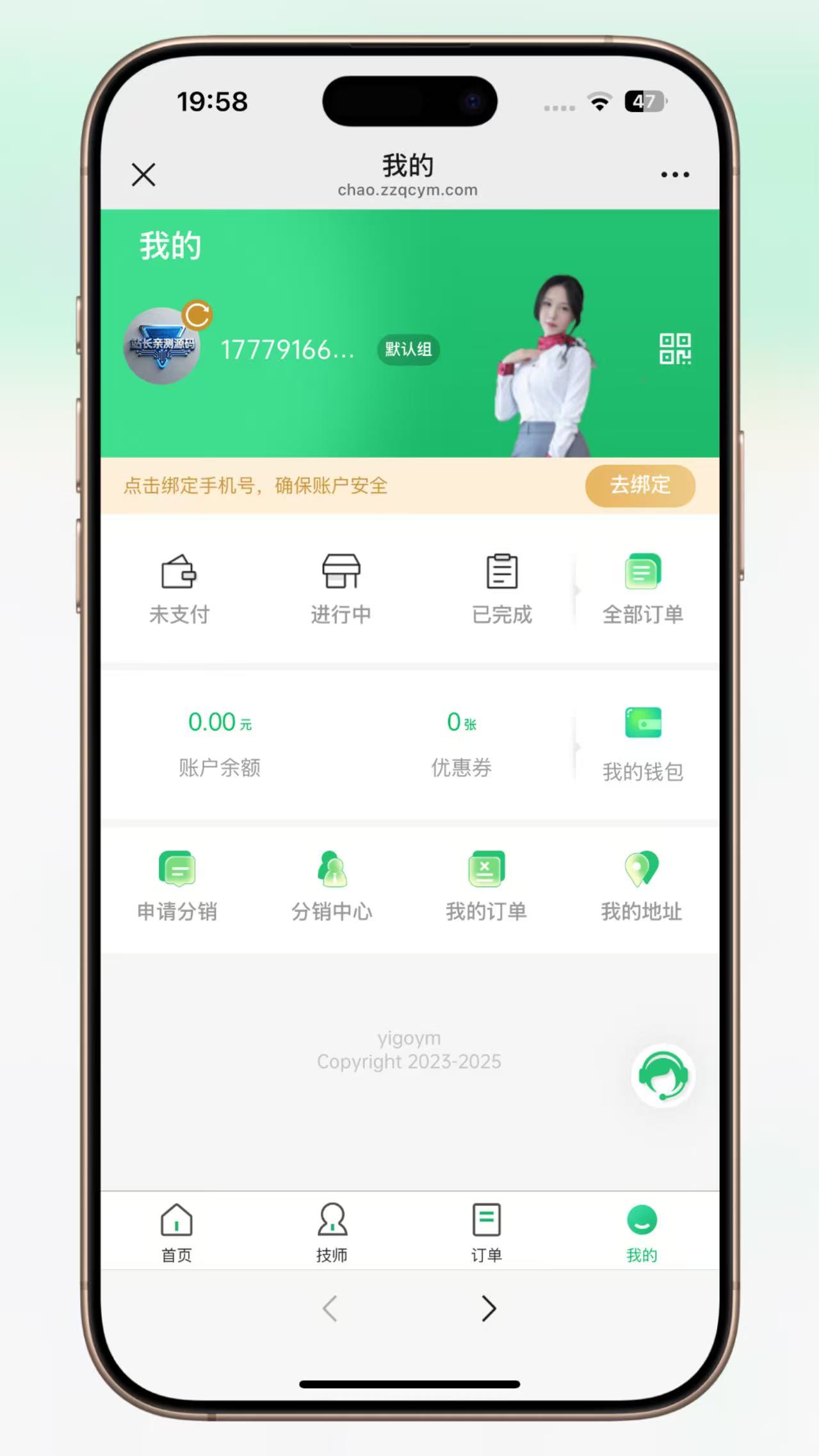This screenshot has height=1456, width=819.
Task: Contact customer service via headset icon
Action: coord(663,1075)
